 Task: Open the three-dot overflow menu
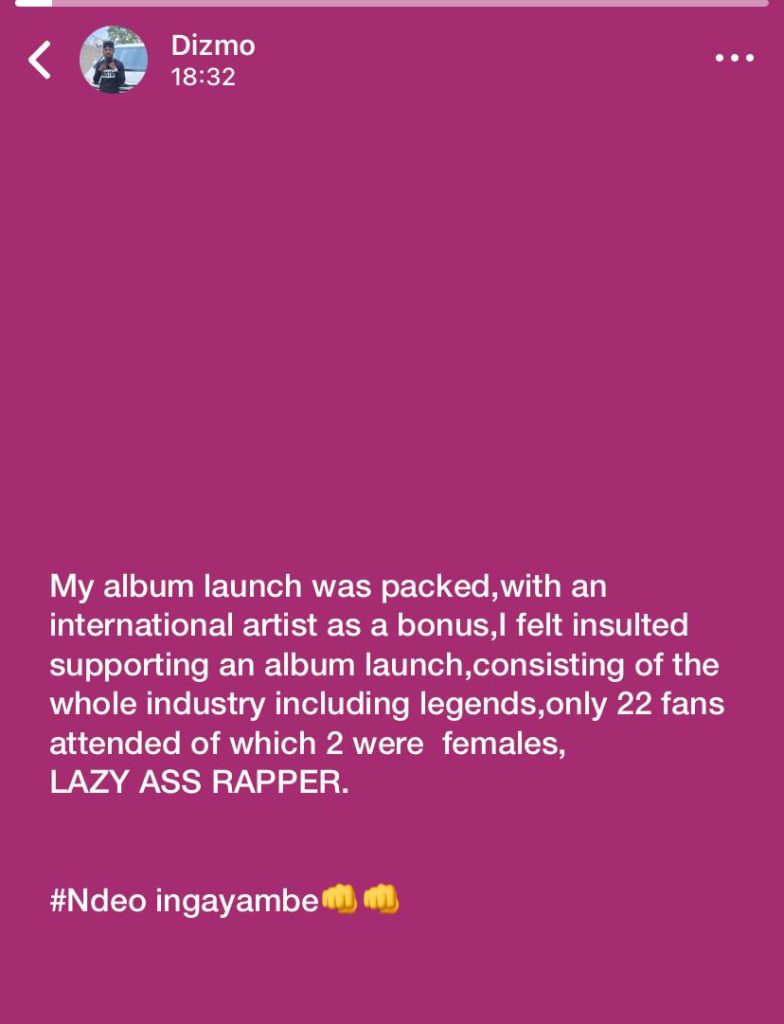pyautogui.click(x=734, y=58)
